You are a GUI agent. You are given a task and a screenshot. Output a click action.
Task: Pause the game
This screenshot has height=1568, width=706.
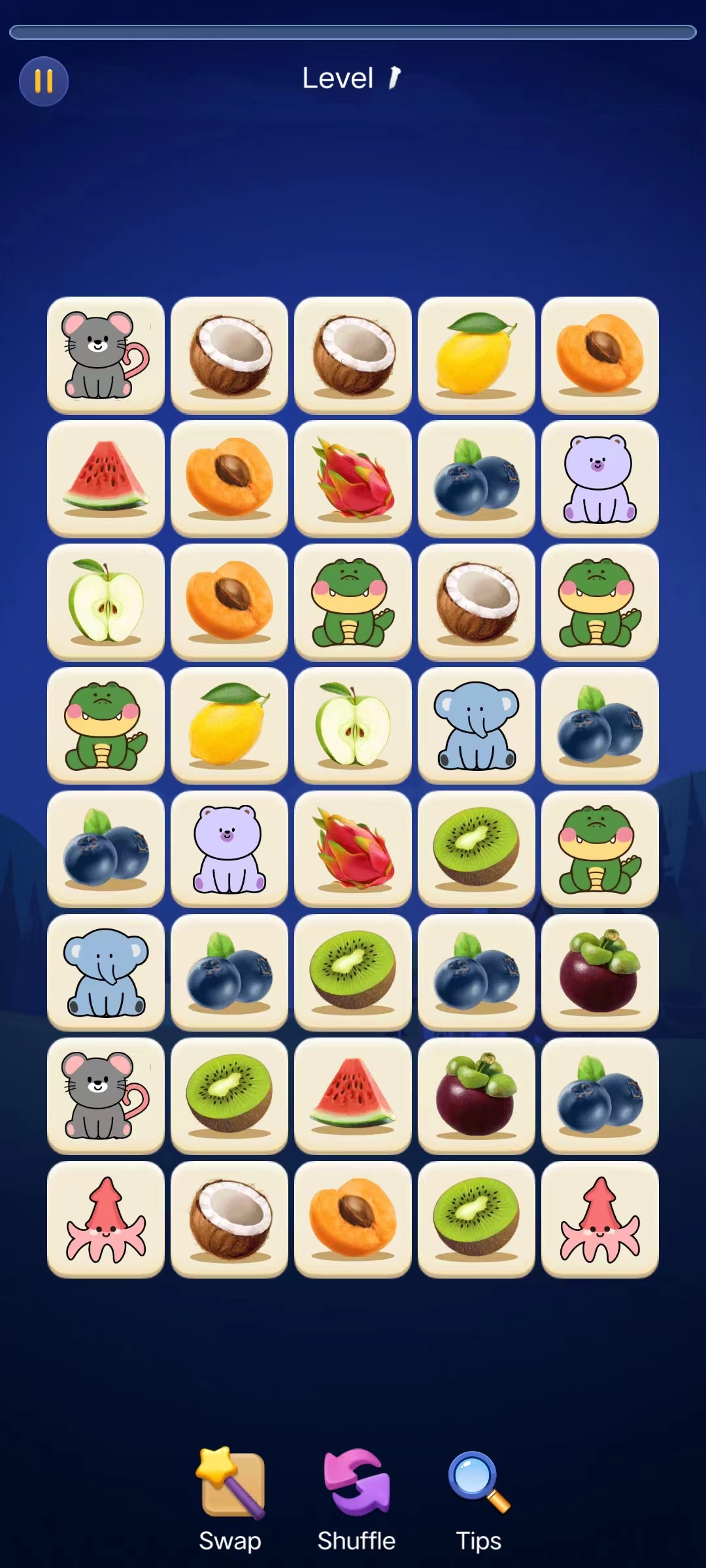click(x=44, y=82)
